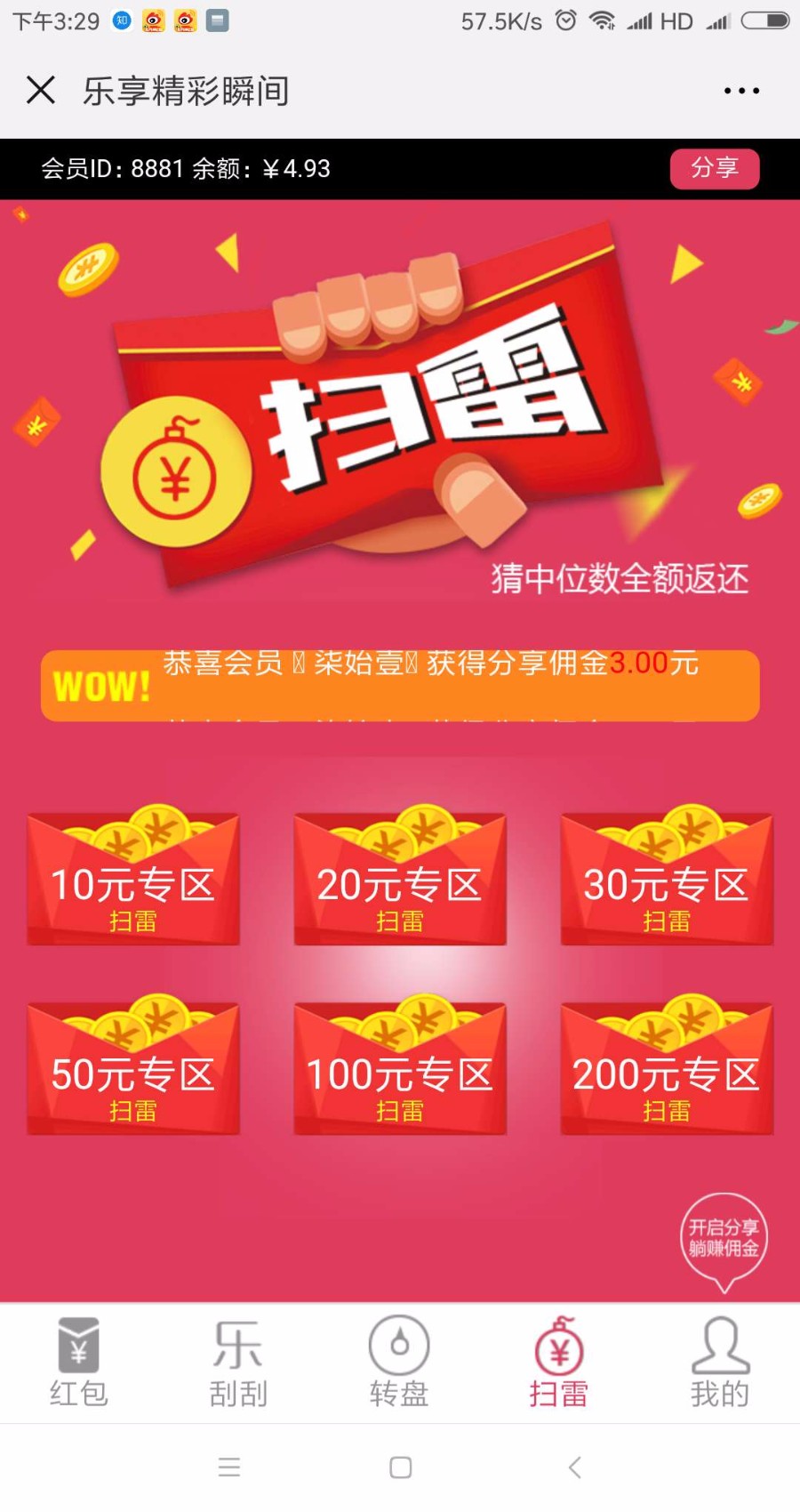This screenshot has width=800, height=1512.
Task: Open the 20元专区 minesweeper zone
Action: point(400,881)
